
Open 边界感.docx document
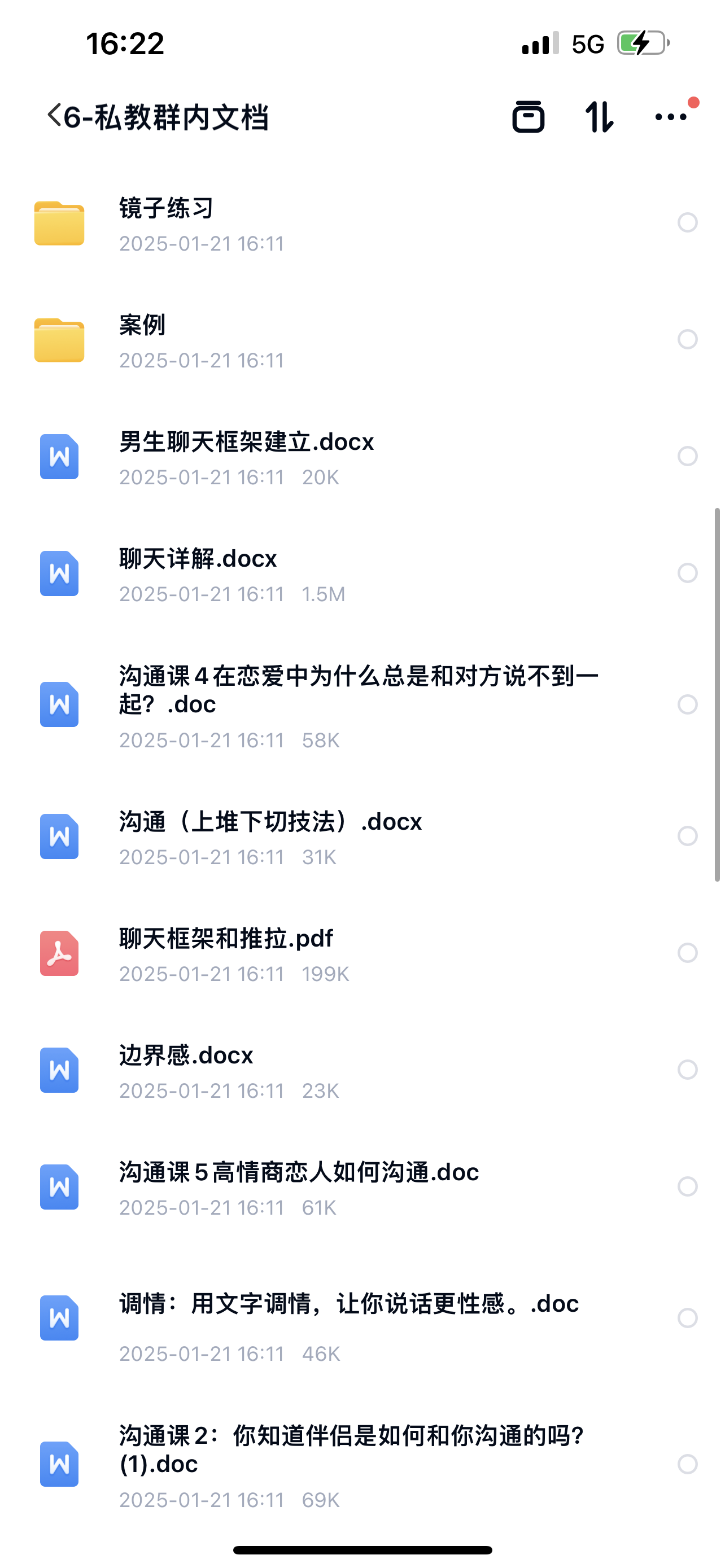click(186, 1056)
